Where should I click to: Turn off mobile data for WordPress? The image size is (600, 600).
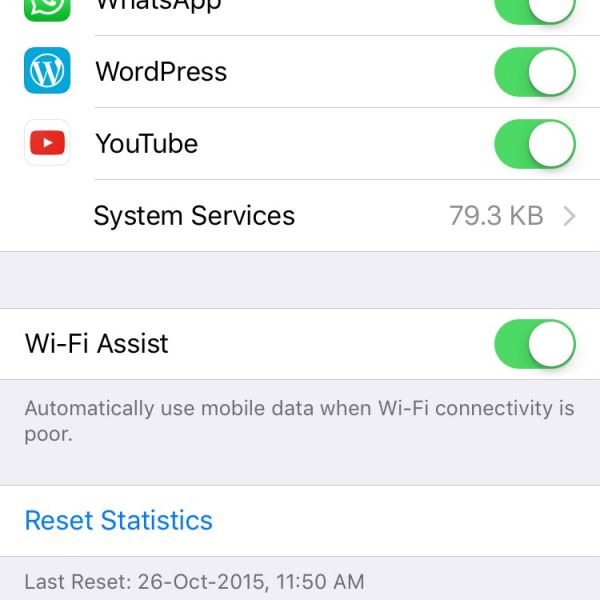point(535,72)
